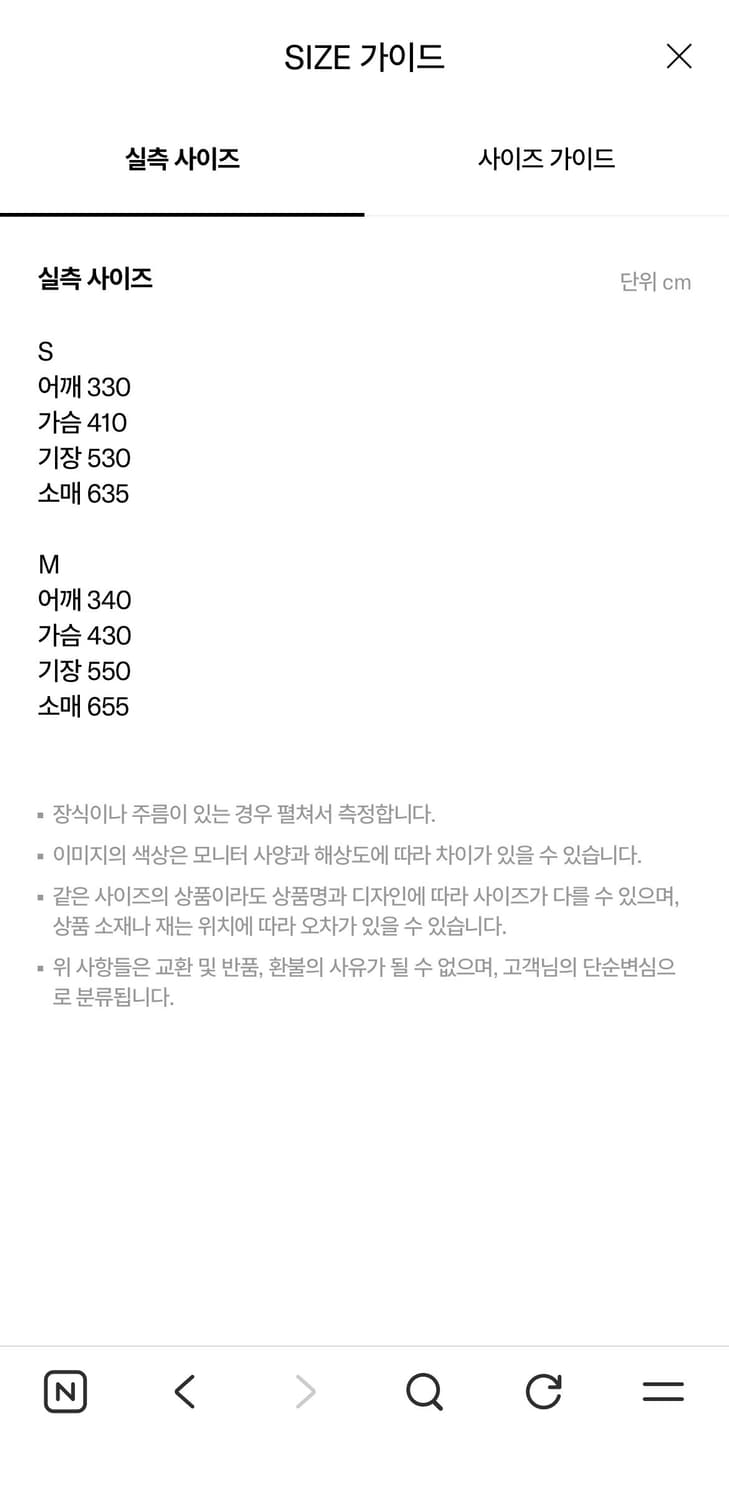Click the 기장 550 measurement text
The width and height of the screenshot is (729, 1500).
[84, 671]
